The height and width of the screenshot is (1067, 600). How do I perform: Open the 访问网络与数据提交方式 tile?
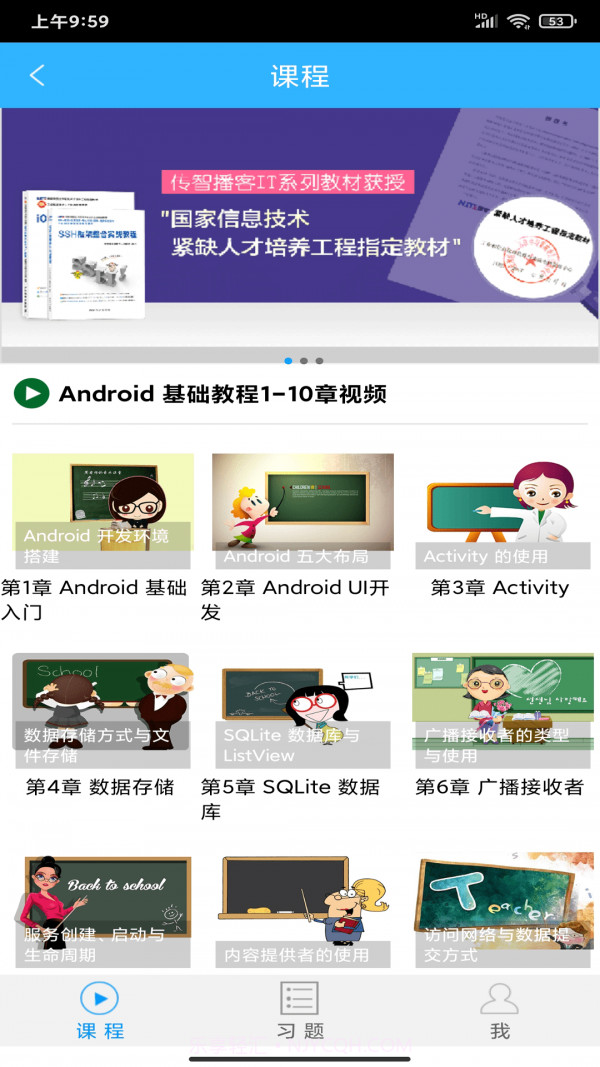tap(502, 910)
